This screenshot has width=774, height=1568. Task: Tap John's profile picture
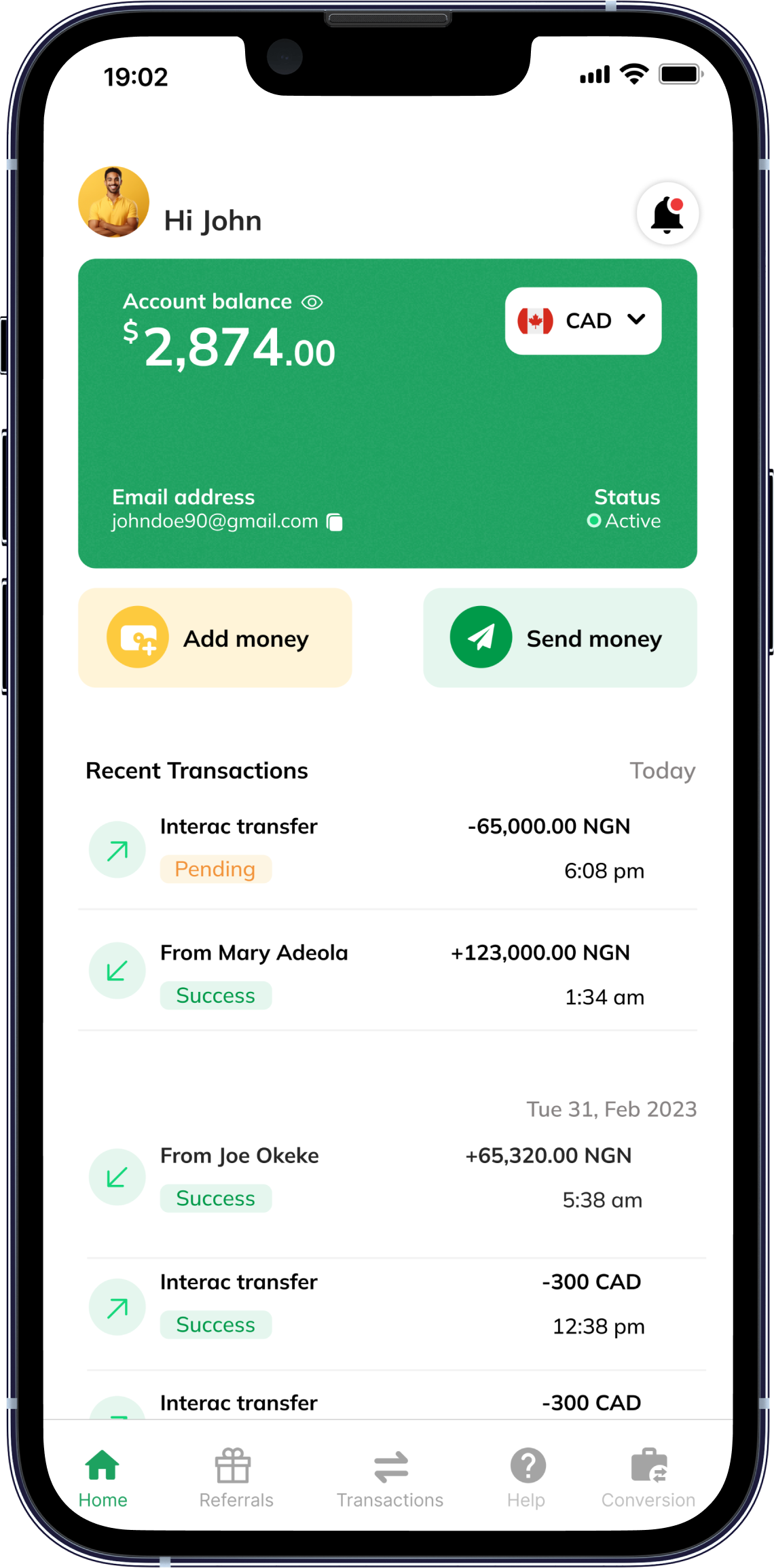click(114, 202)
